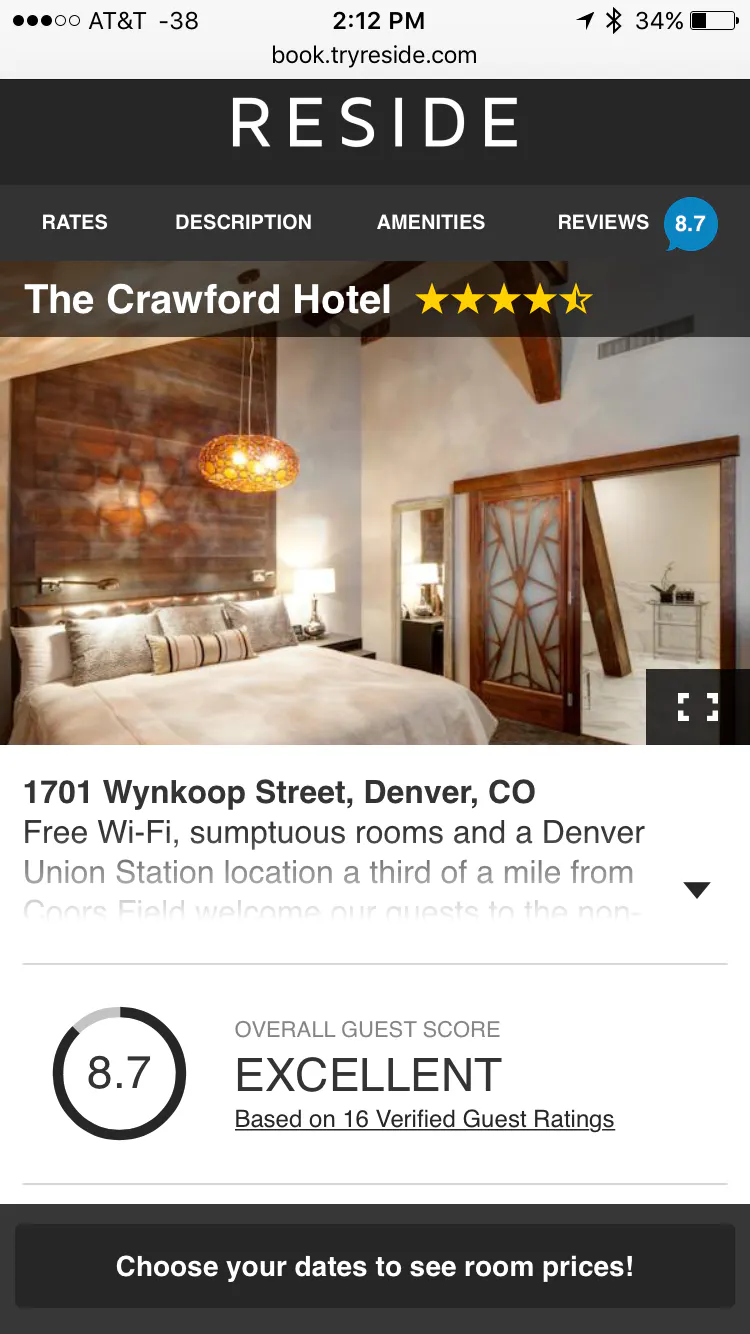Viewport: 750px width, 1334px height.
Task: Switch to the Rates tab
Action: [75, 222]
